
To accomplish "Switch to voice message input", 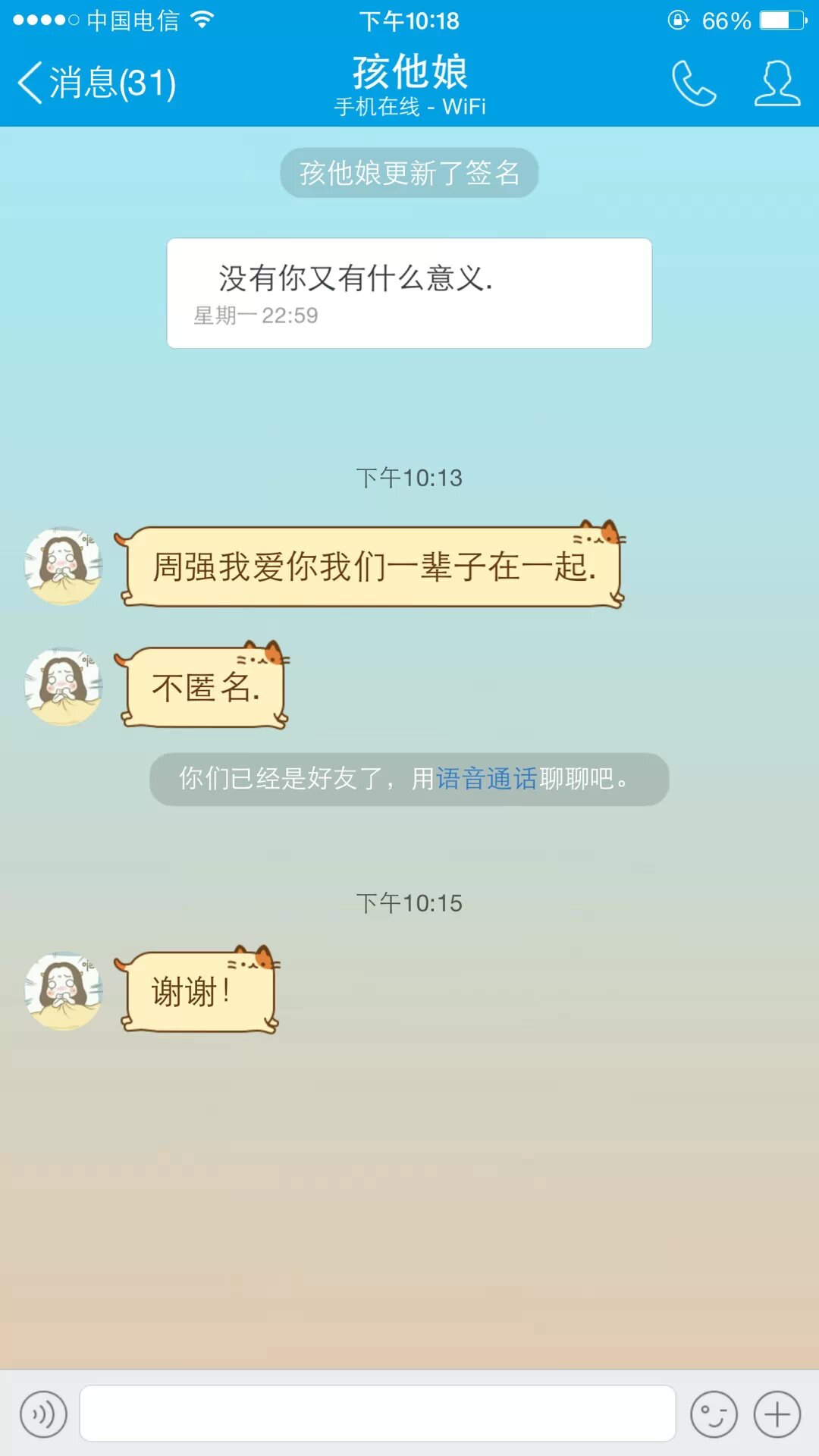I will pos(43,1414).
